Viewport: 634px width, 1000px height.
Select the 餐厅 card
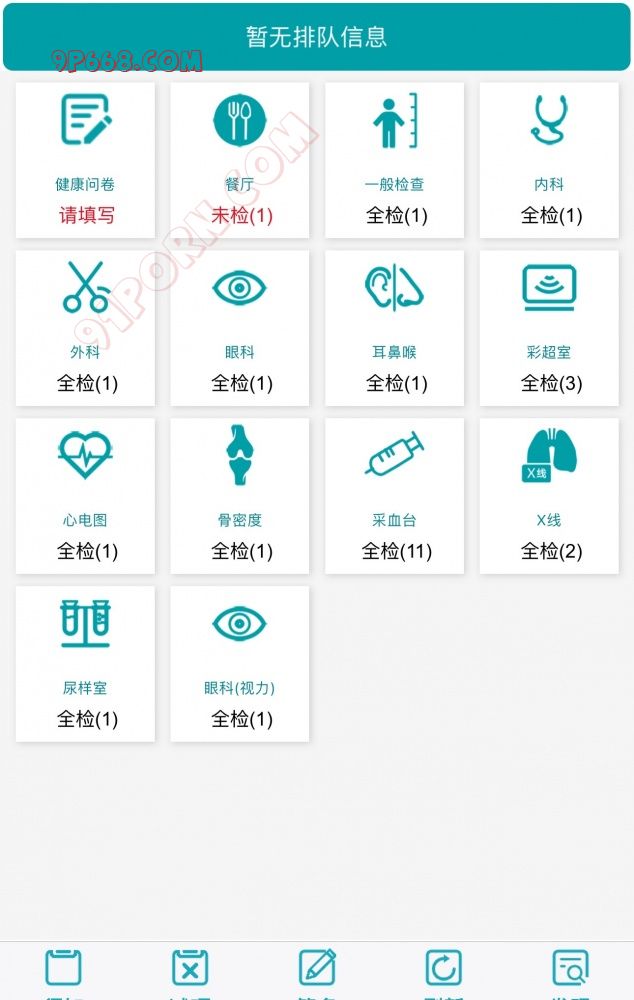click(x=240, y=160)
